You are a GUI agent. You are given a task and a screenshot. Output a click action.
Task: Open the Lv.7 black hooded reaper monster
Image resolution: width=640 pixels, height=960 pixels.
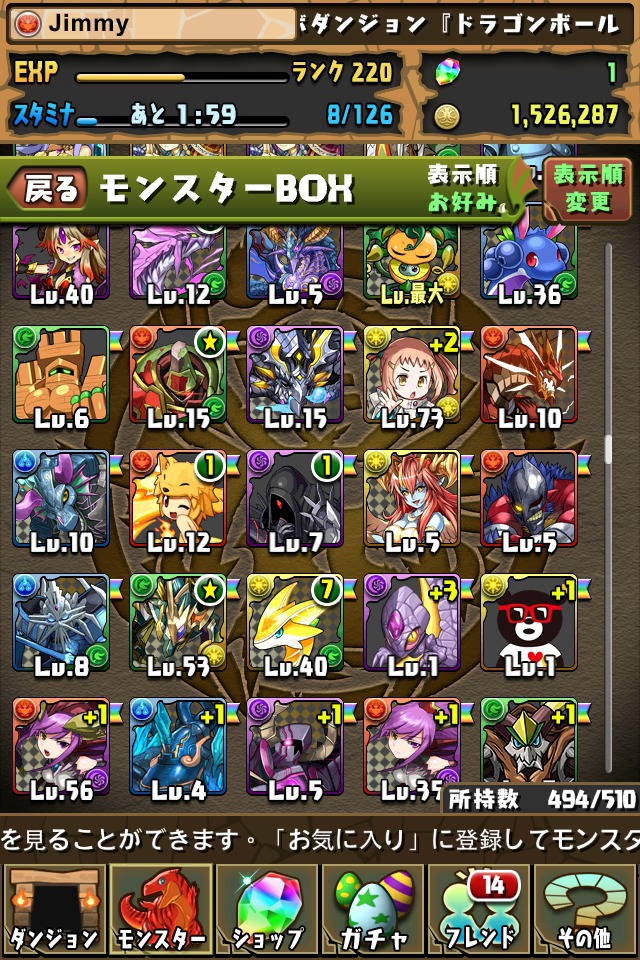click(294, 497)
